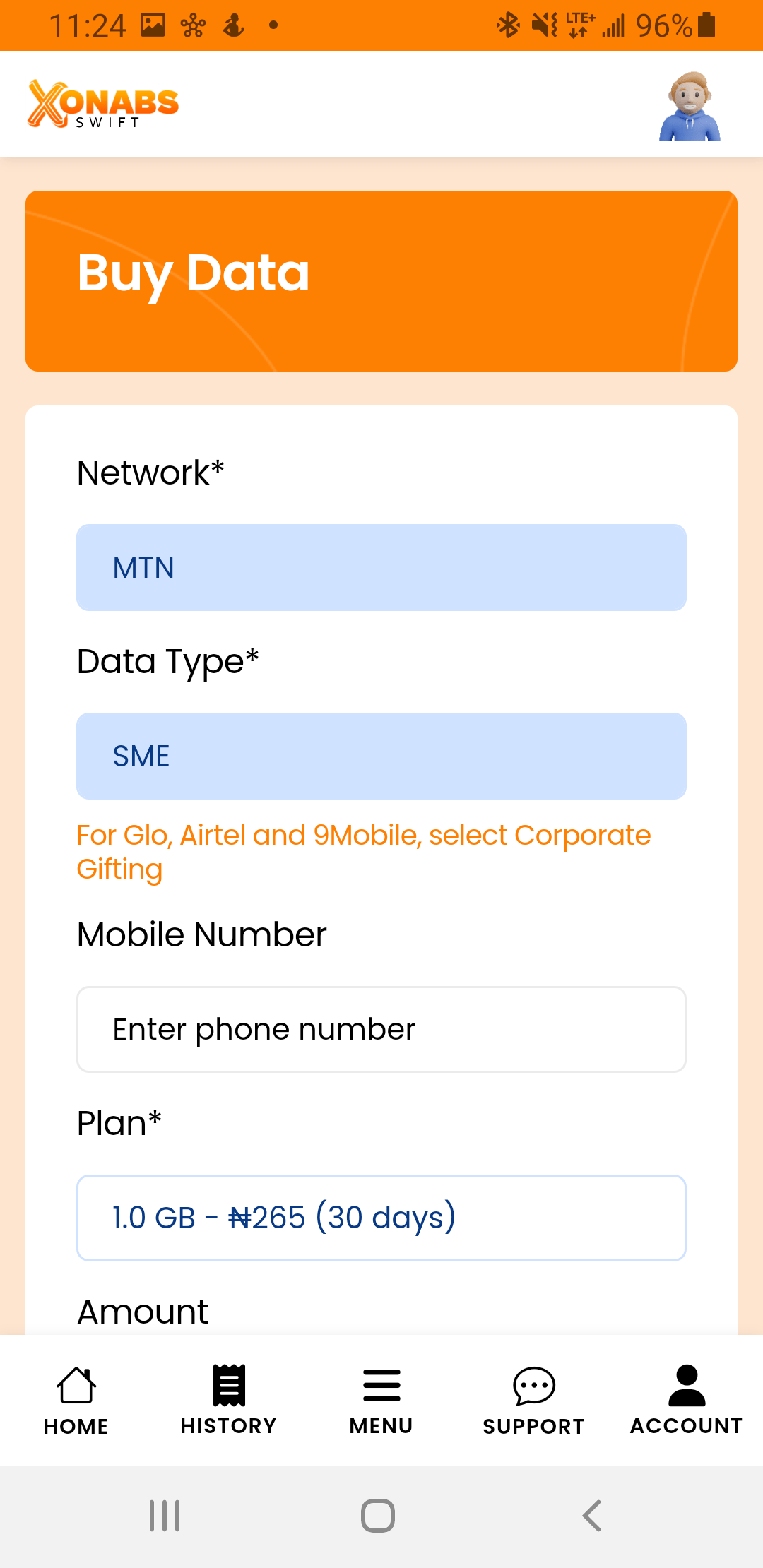Contact Support via the chat bubble icon
The height and width of the screenshot is (1568, 763).
click(533, 1402)
